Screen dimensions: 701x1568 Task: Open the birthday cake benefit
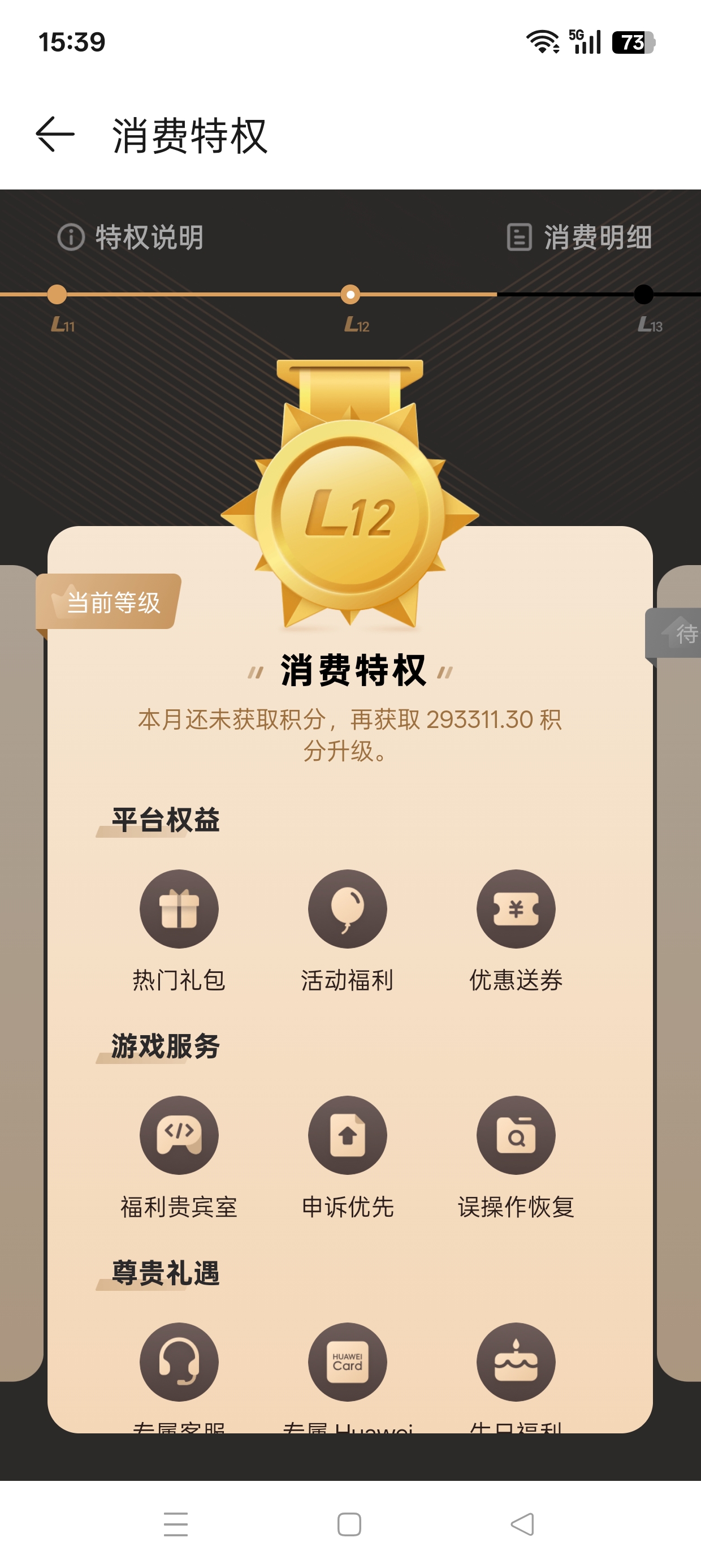(516, 1362)
